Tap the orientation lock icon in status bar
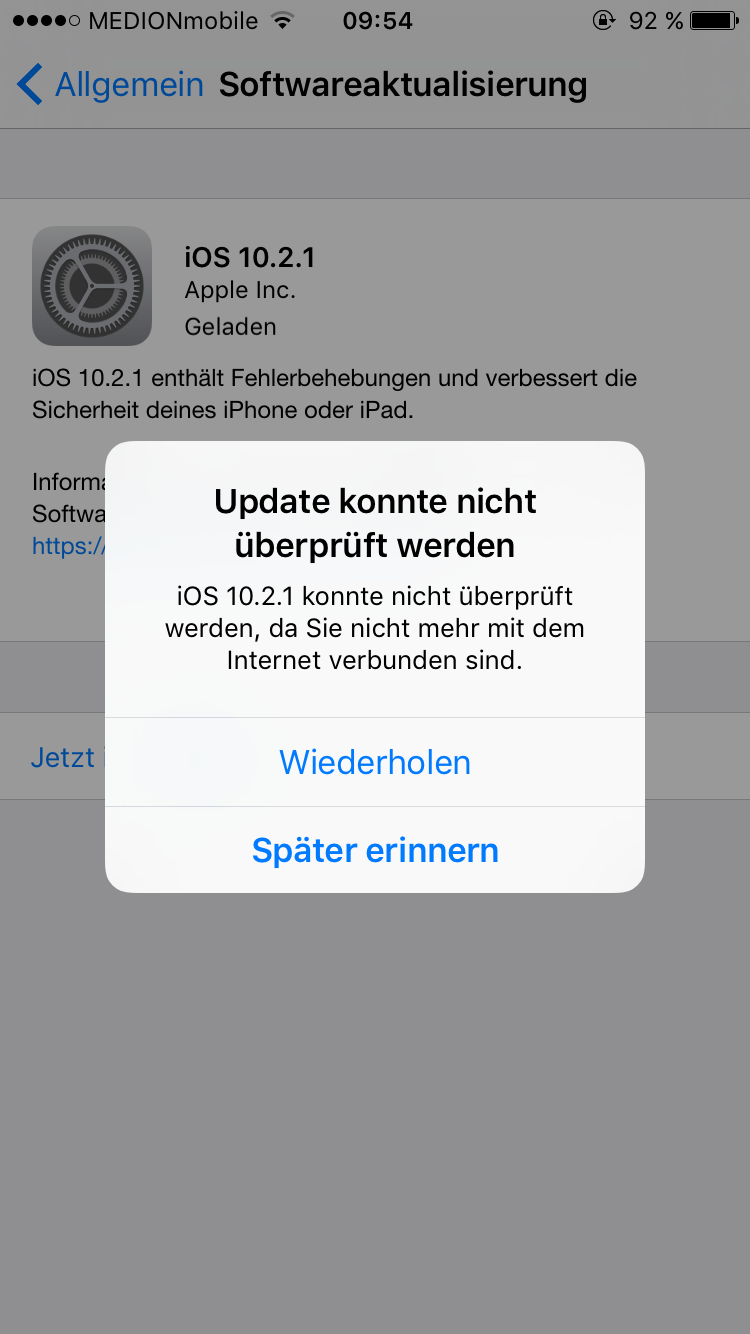 pos(604,20)
